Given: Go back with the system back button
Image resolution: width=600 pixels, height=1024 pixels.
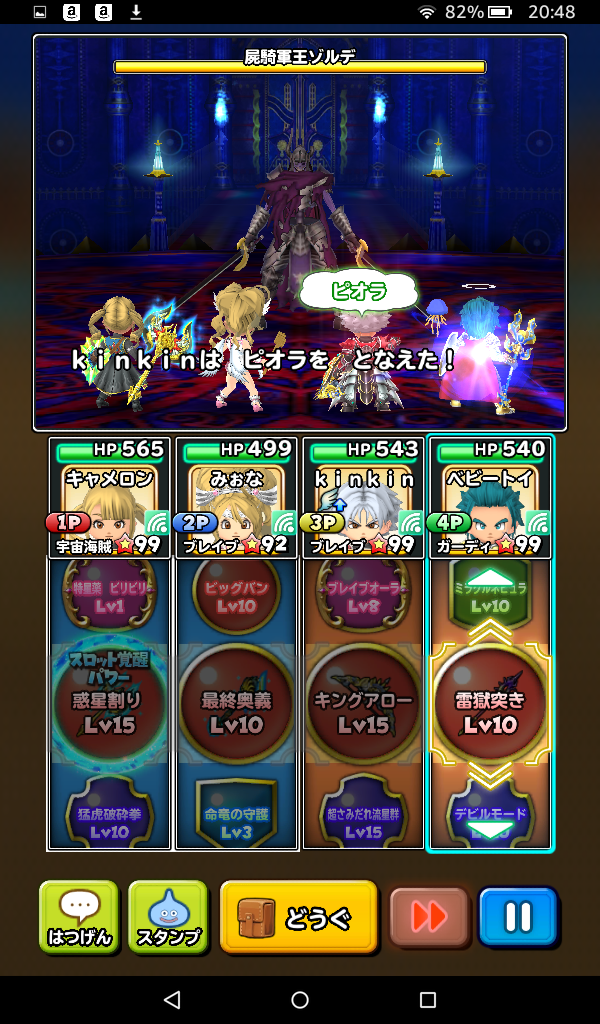Looking at the screenshot, I should coord(172,1000).
